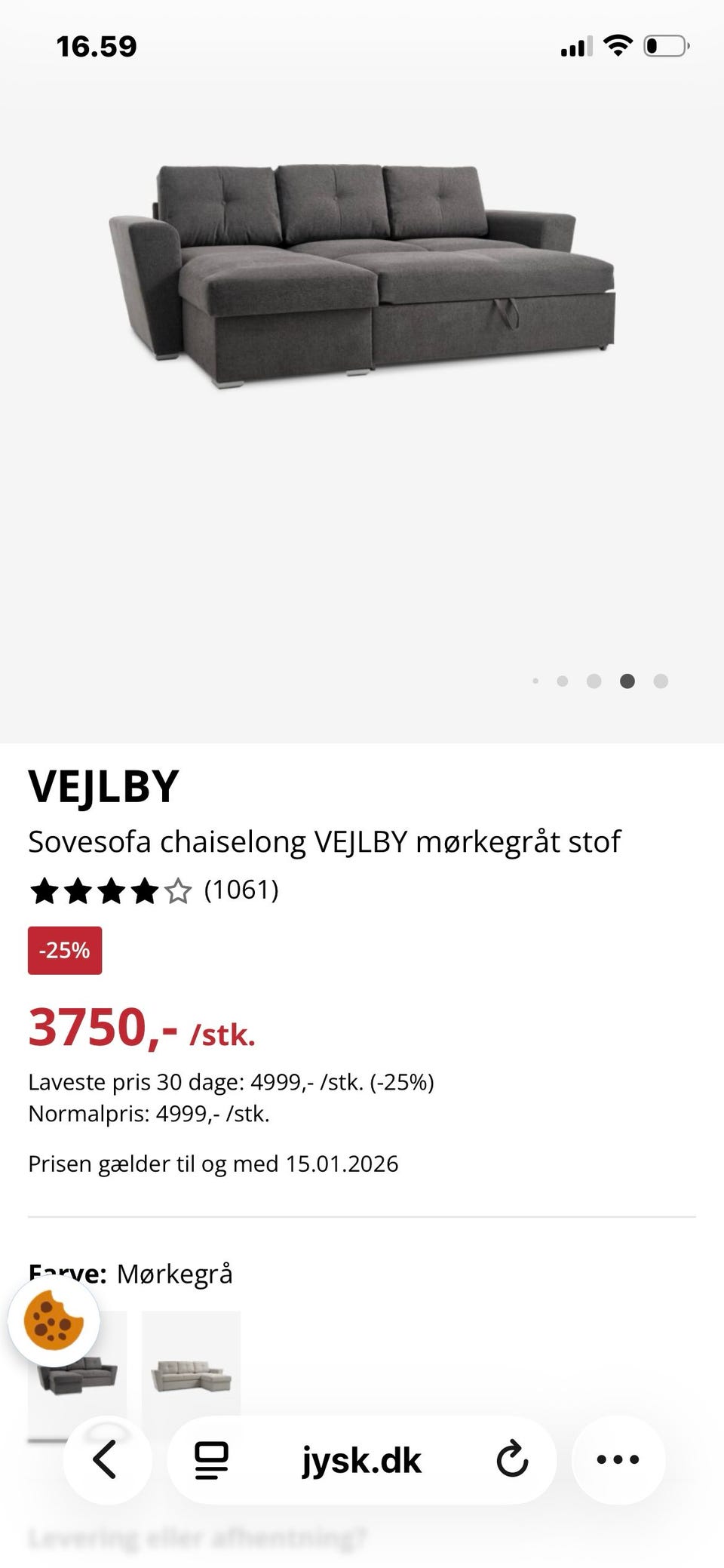Select the last carousel dot
Image resolution: width=724 pixels, height=1568 pixels.
click(x=661, y=681)
